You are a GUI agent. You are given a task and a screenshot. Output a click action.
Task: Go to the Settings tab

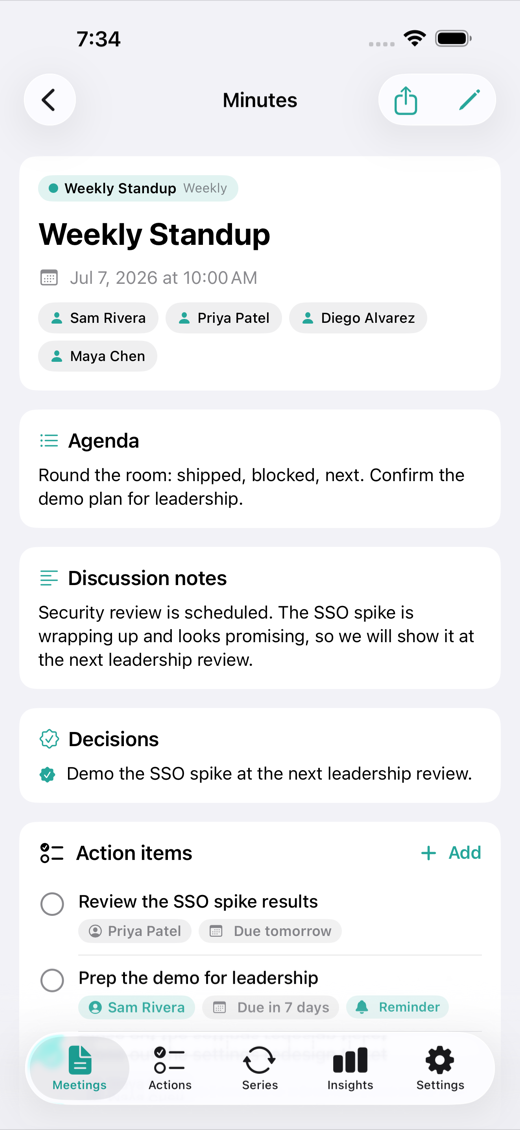(440, 1069)
